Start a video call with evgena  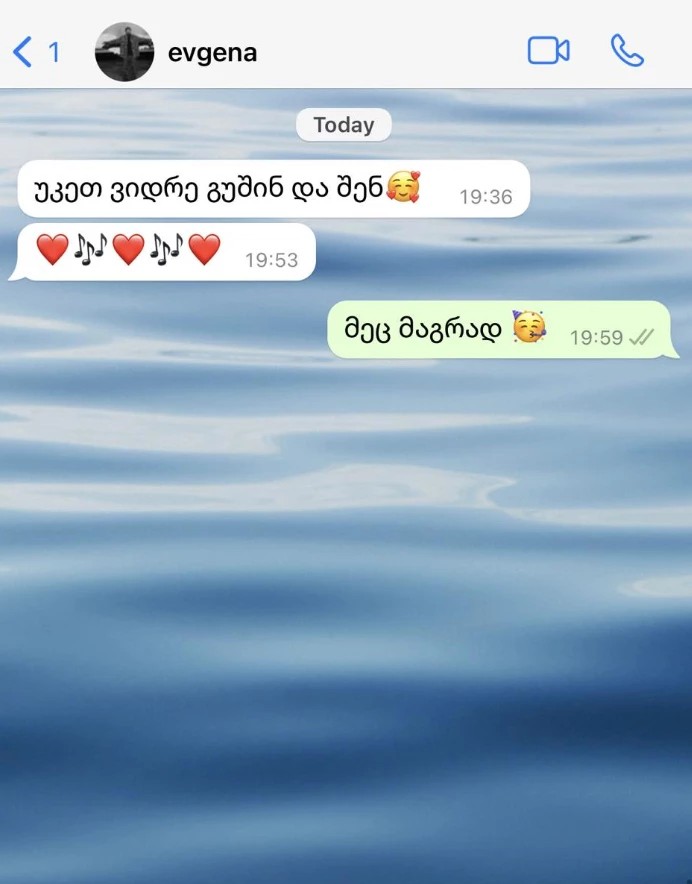[548, 51]
